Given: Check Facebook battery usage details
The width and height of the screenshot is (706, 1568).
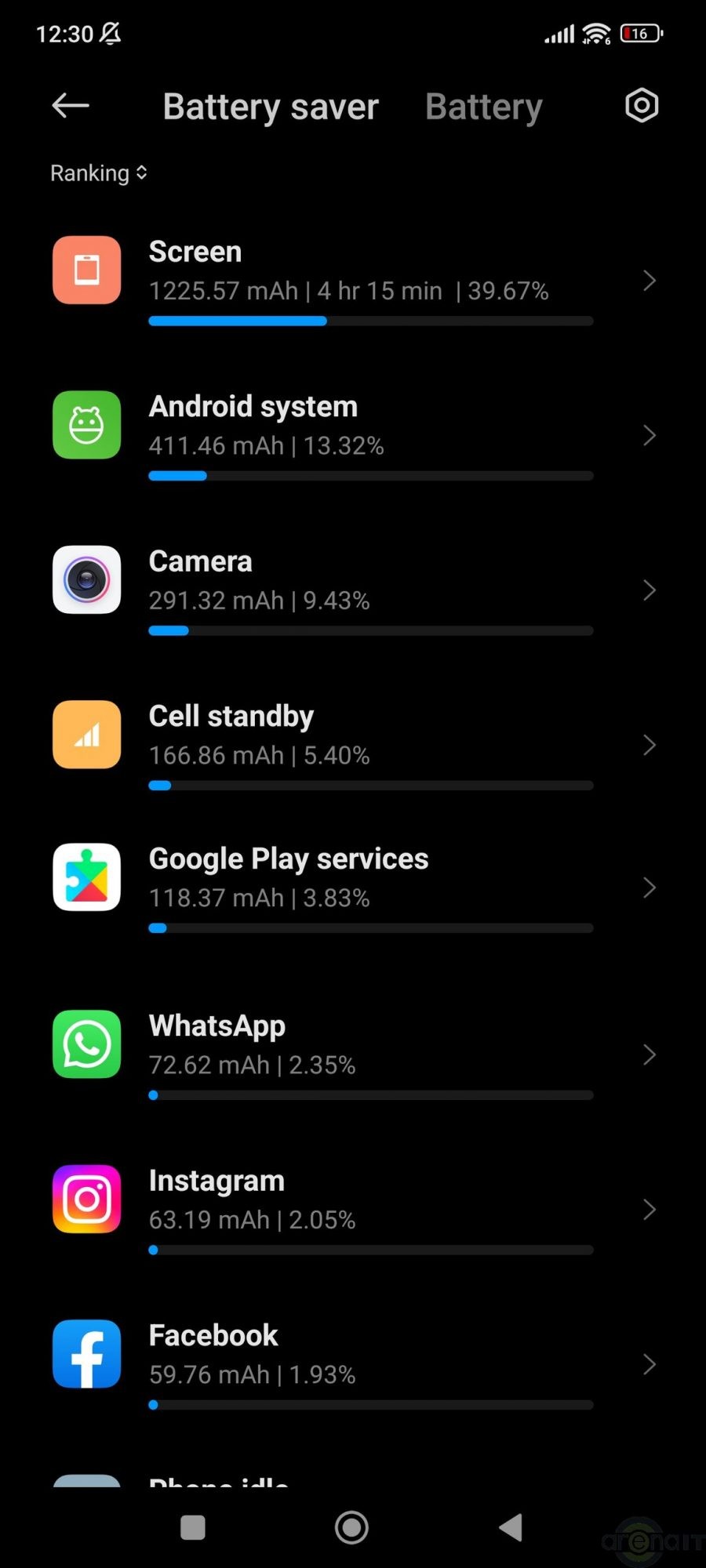Looking at the screenshot, I should click(353, 1364).
